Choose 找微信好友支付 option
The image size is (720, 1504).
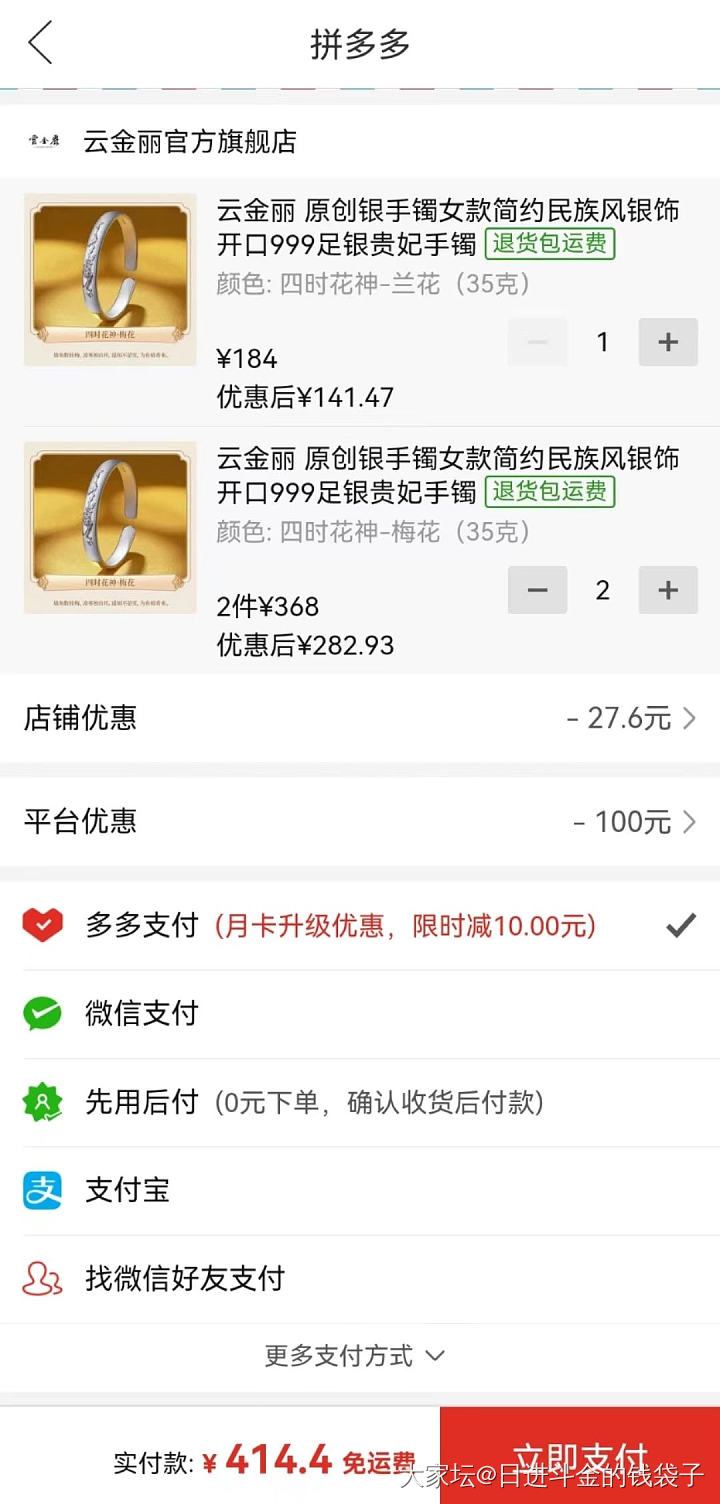(360, 1278)
